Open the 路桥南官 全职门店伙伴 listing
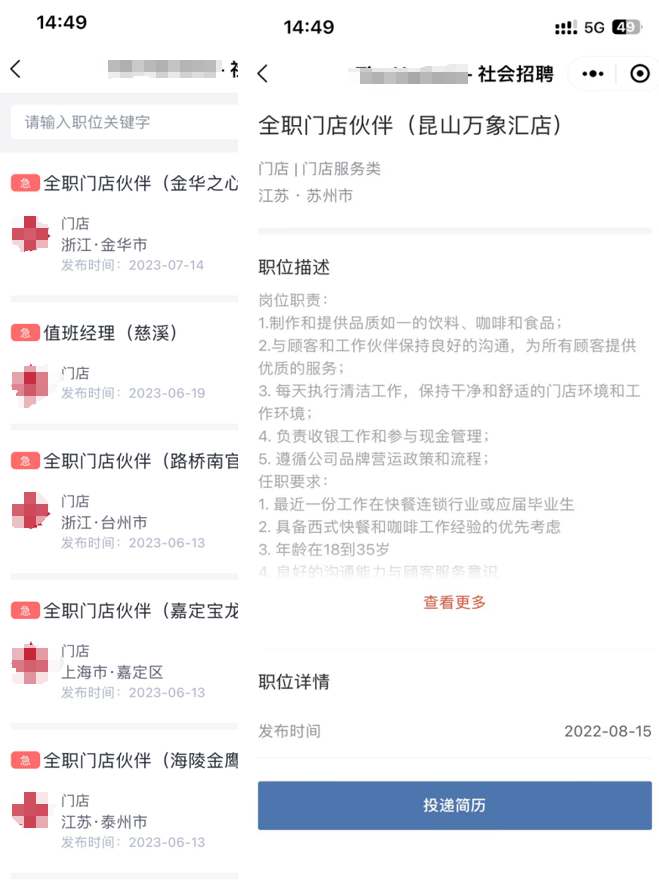The image size is (659, 883). pos(140,461)
